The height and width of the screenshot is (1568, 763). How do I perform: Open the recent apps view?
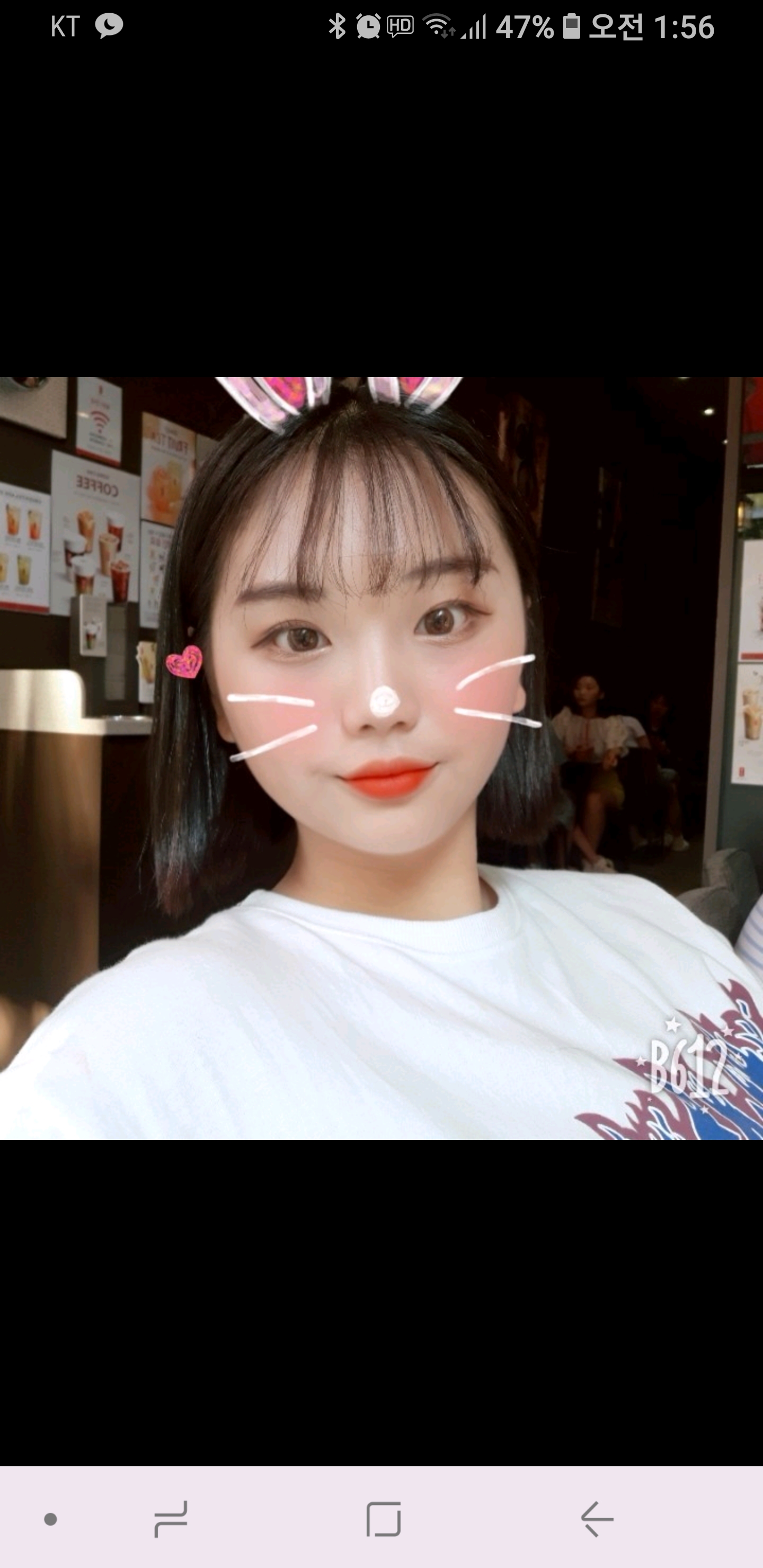pos(171,1519)
